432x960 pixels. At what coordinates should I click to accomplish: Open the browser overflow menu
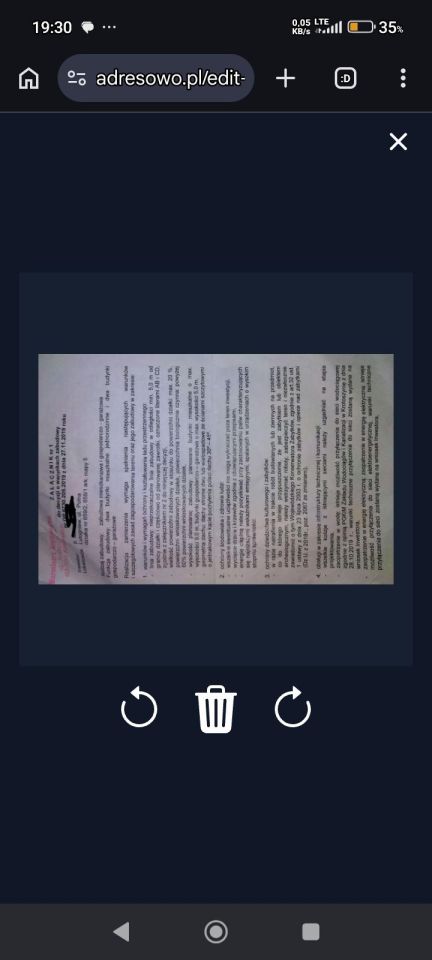coord(403,78)
